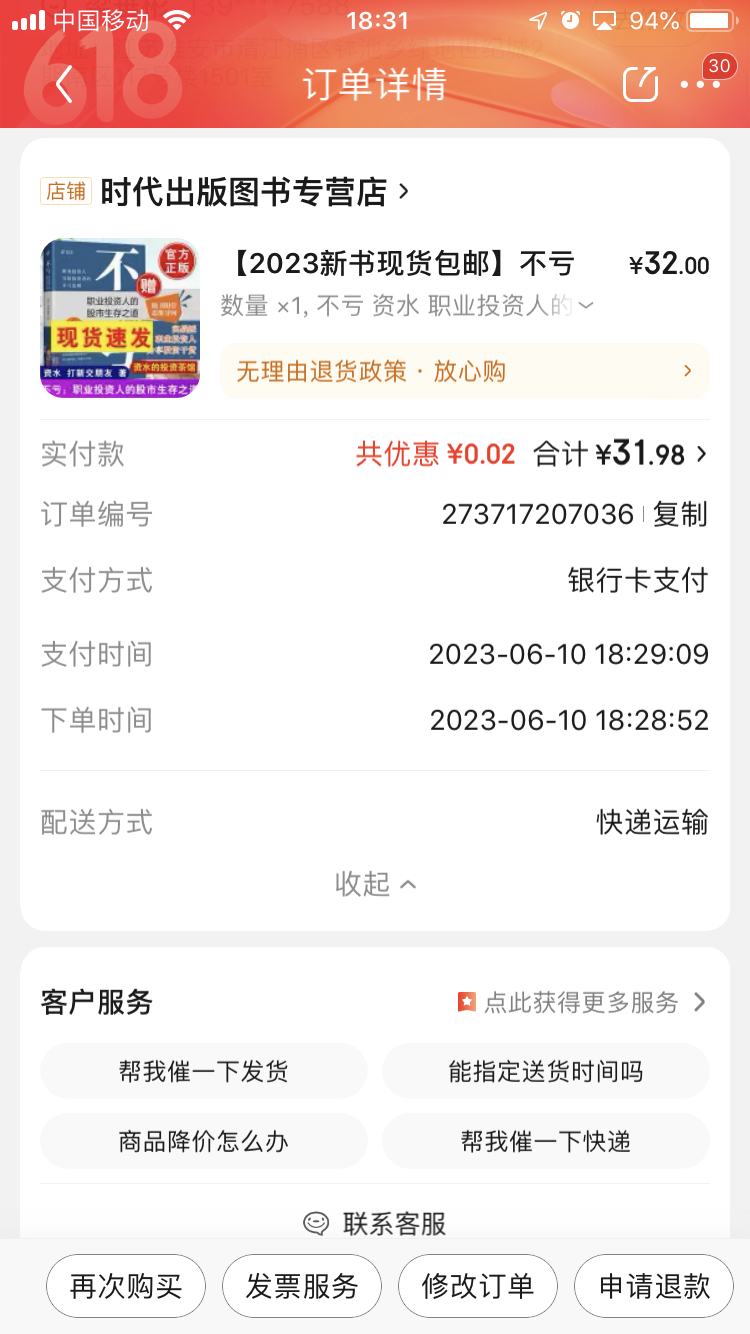
Task: Modify the order via 修改订单
Action: click(x=478, y=1286)
